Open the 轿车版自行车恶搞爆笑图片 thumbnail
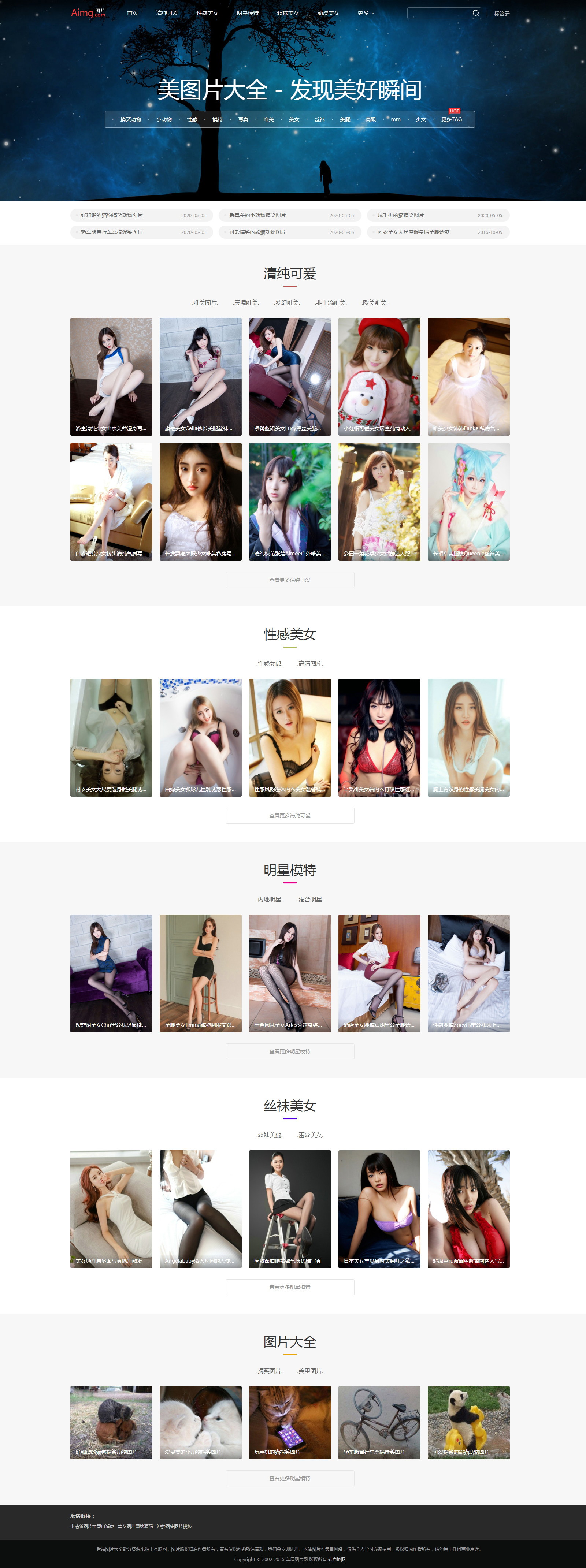The image size is (586, 1568). pyautogui.click(x=379, y=1422)
